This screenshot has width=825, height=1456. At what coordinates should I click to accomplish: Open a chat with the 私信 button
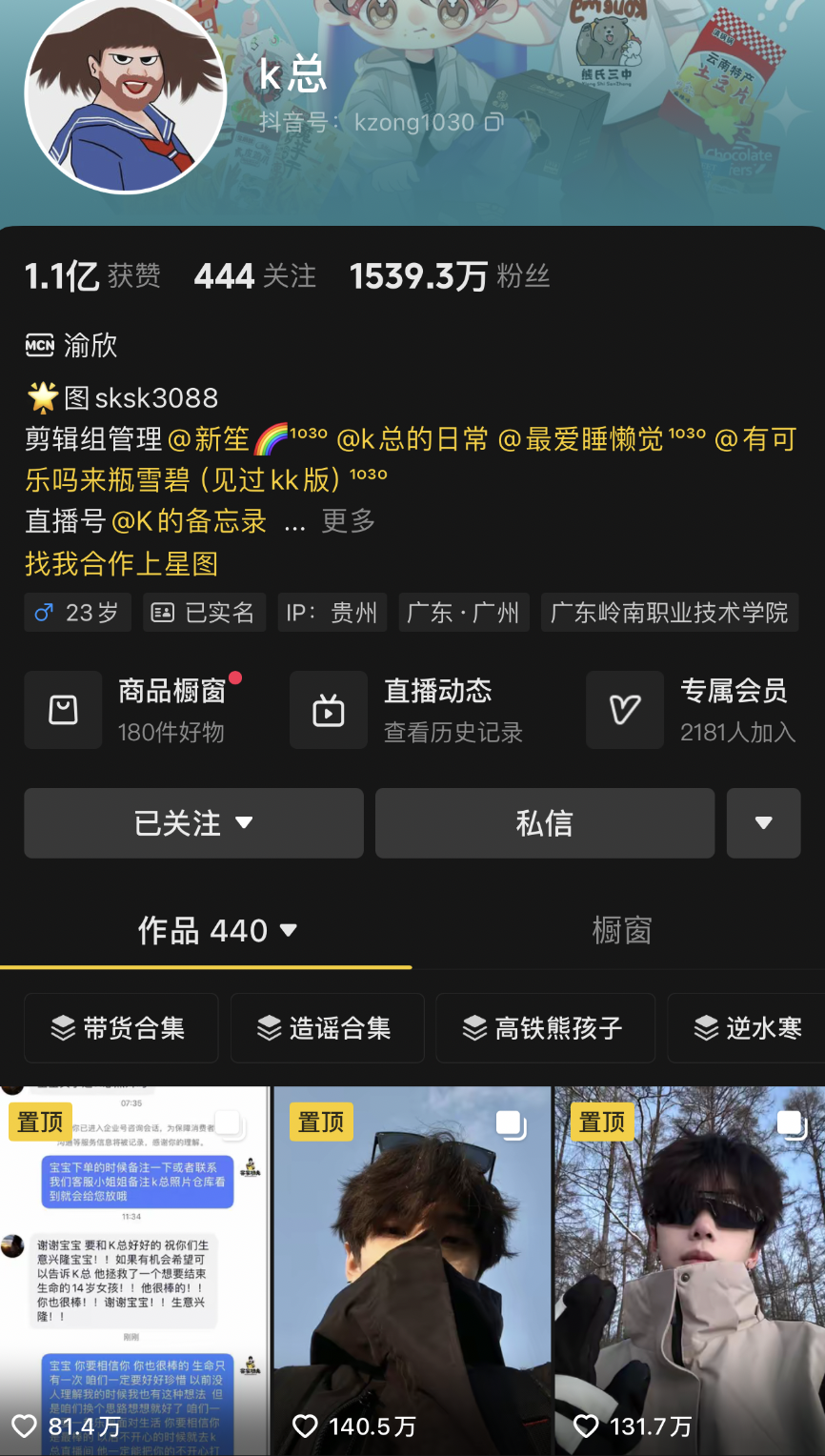click(544, 822)
